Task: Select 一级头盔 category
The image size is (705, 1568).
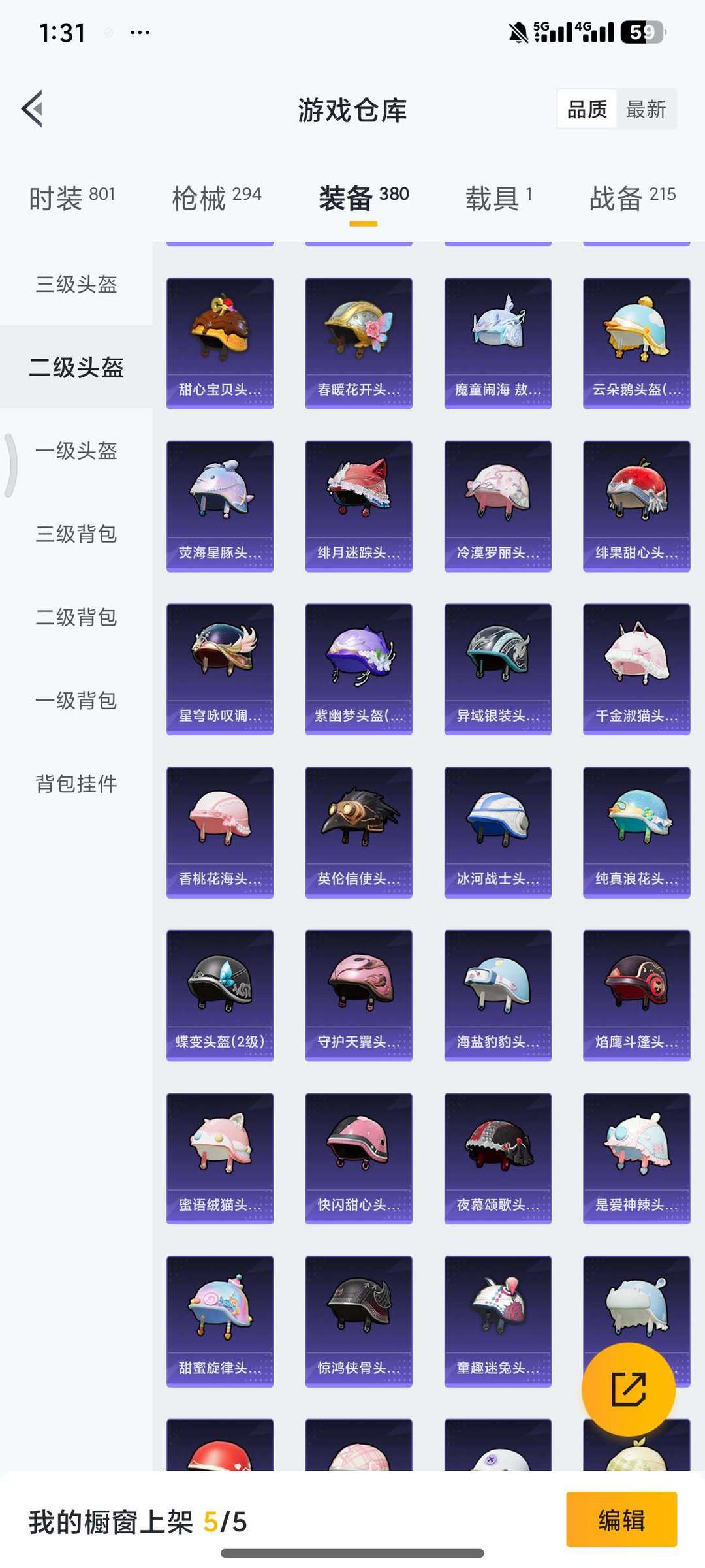Action: pos(76,451)
